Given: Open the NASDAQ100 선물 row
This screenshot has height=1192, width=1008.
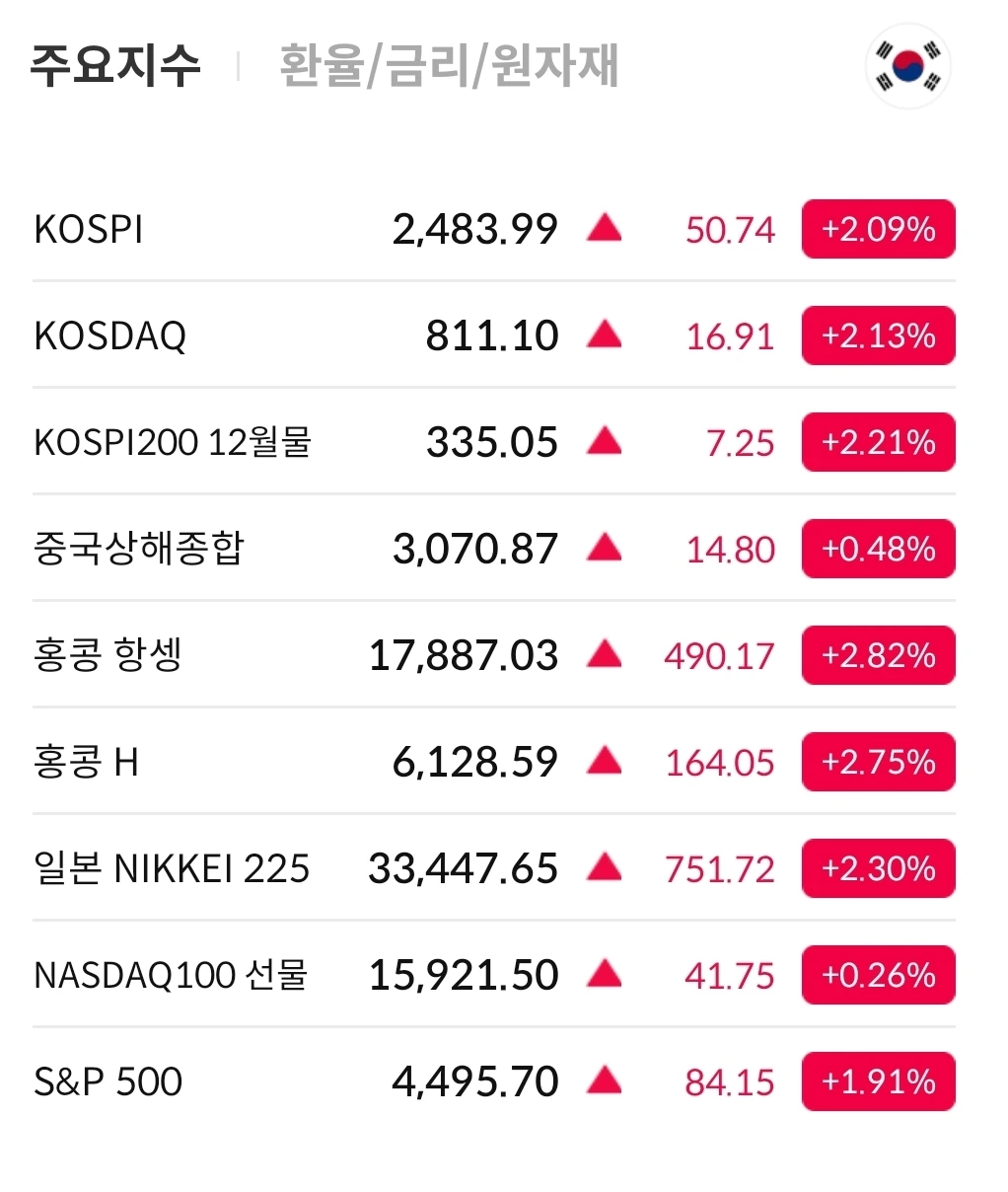Looking at the screenshot, I should (x=494, y=975).
